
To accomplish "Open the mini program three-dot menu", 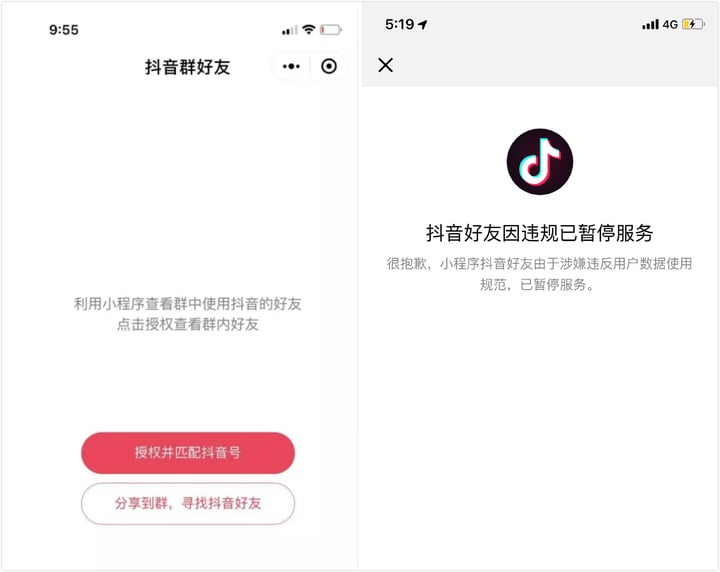I will (x=291, y=67).
